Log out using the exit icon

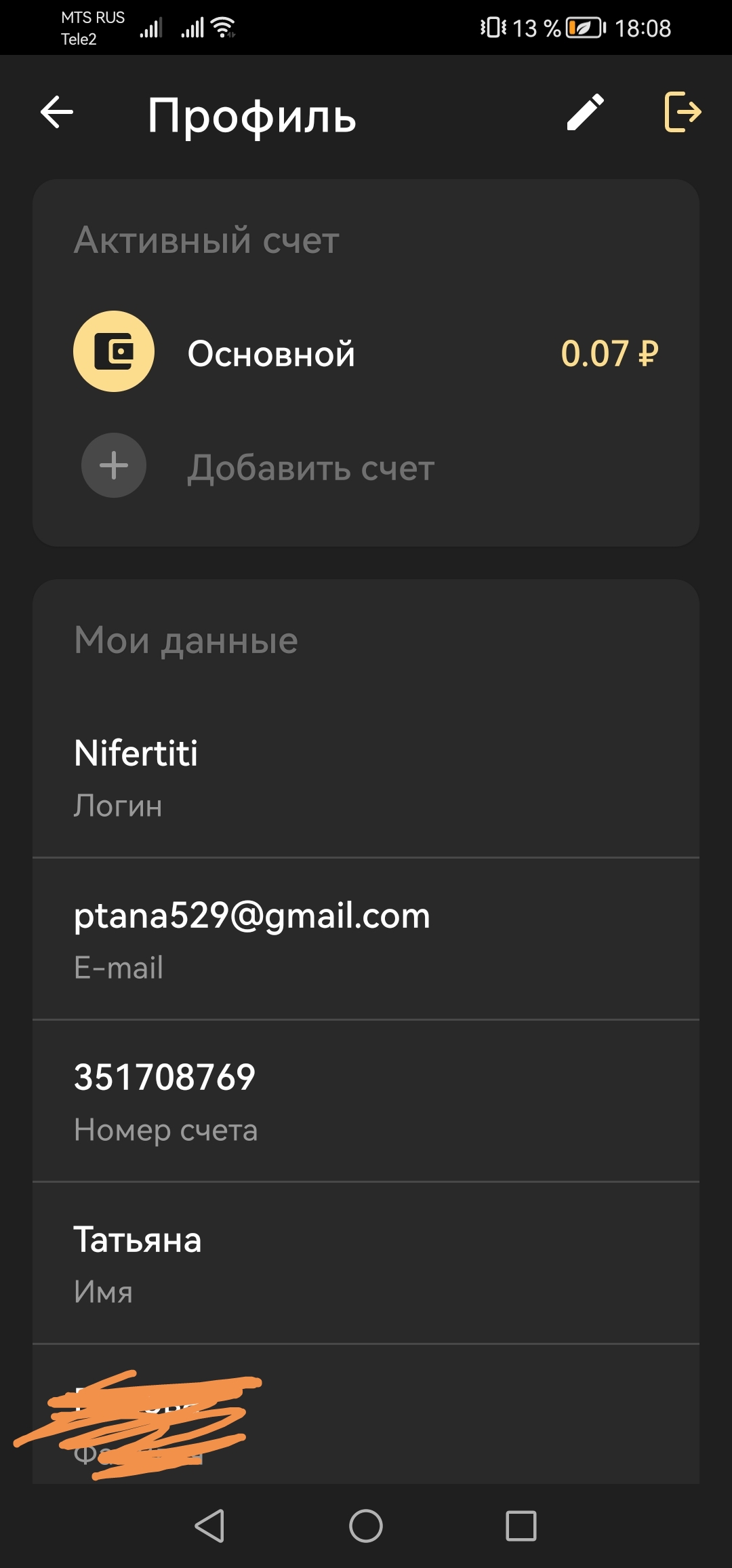click(x=682, y=113)
